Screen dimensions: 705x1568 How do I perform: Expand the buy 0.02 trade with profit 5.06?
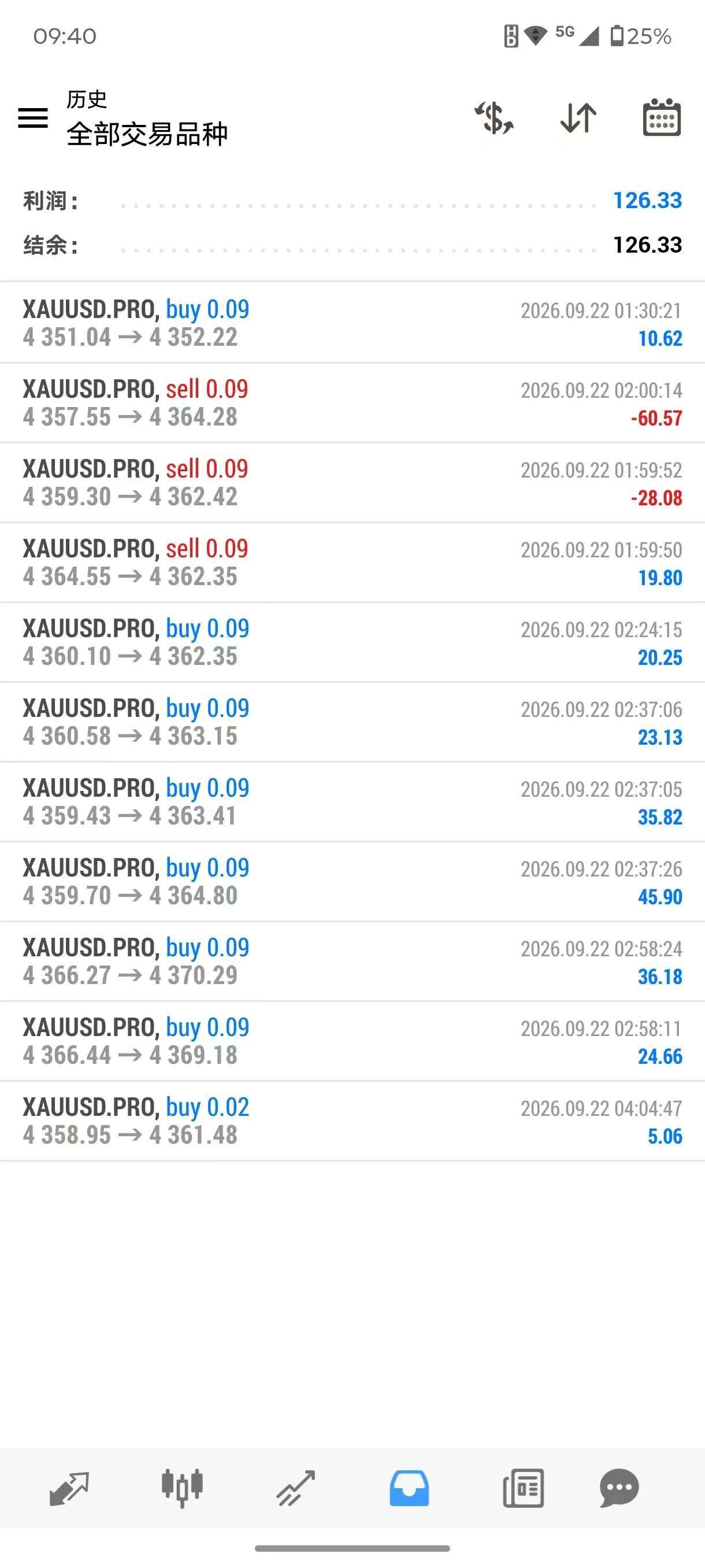tap(352, 1120)
